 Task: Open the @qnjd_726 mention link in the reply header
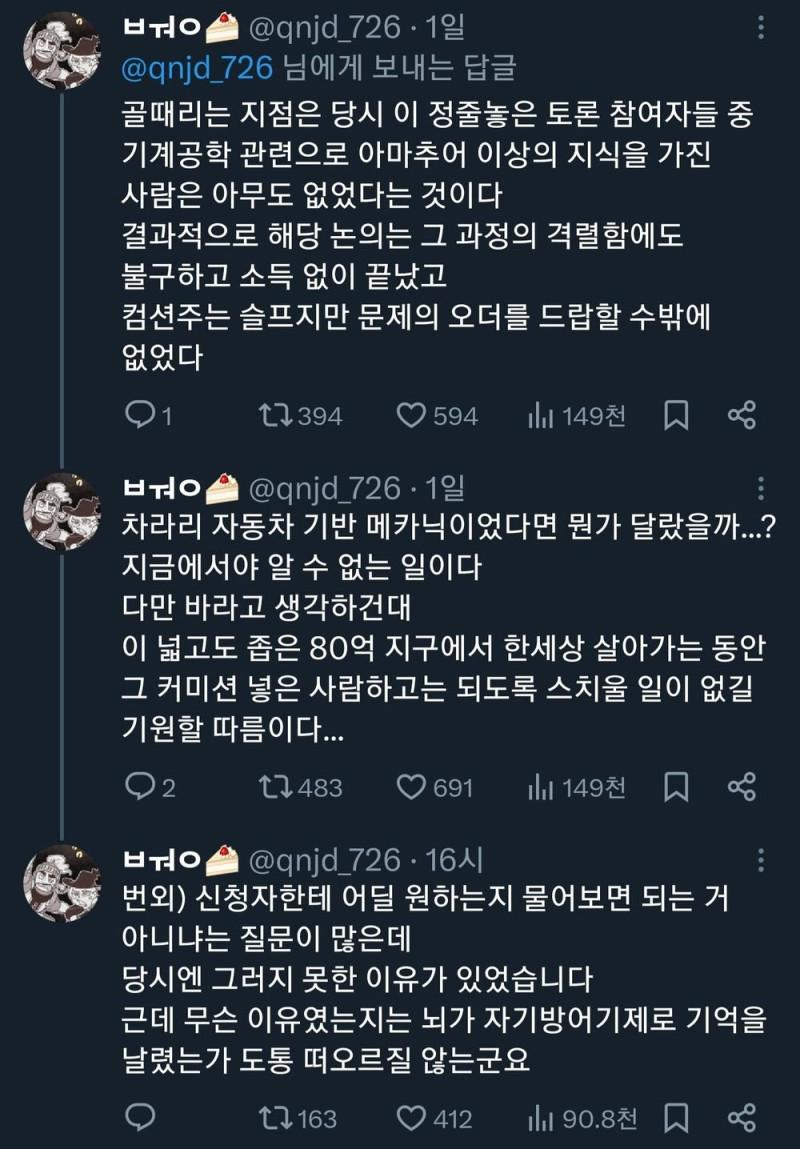[198, 69]
